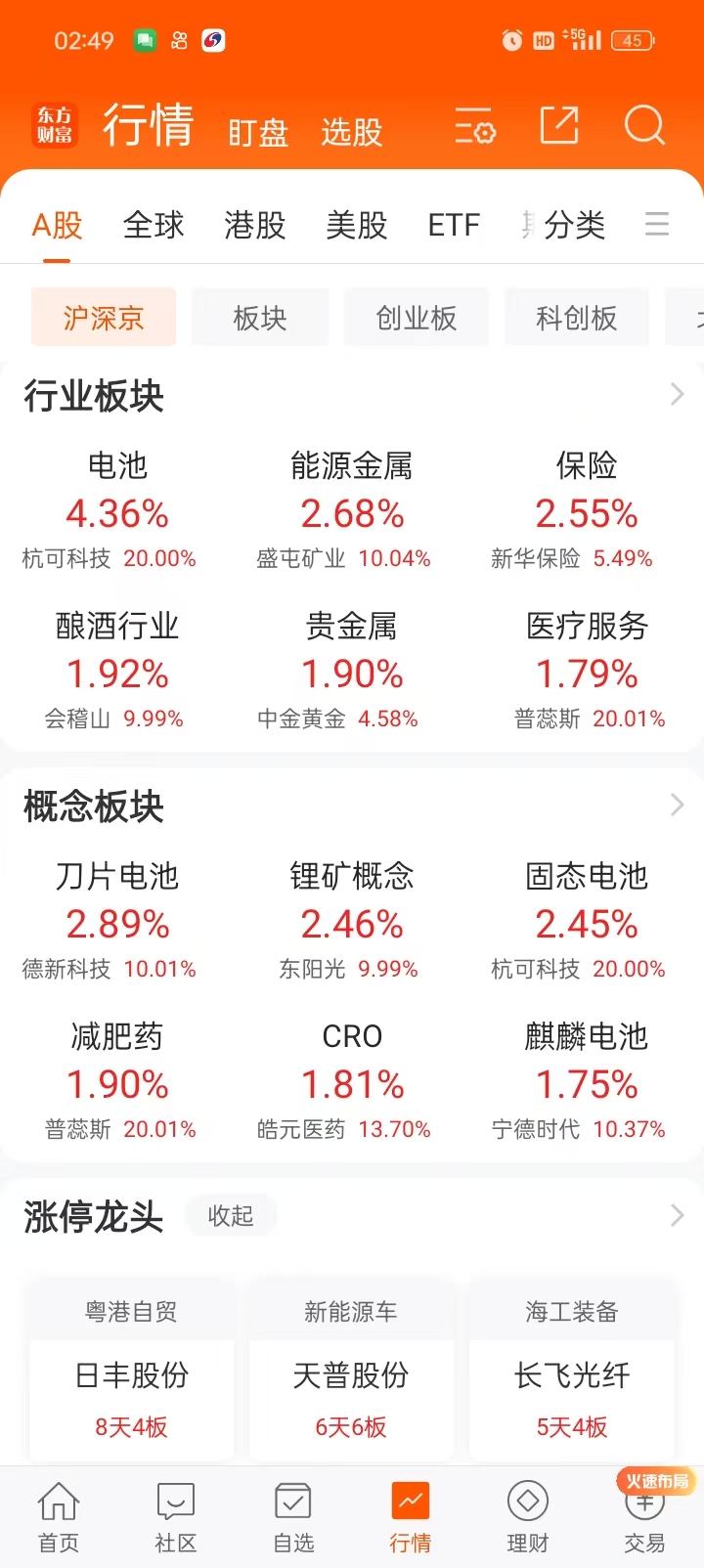The width and height of the screenshot is (704, 1568).
Task: Open the 固态电池 concept sector
Action: click(x=587, y=921)
